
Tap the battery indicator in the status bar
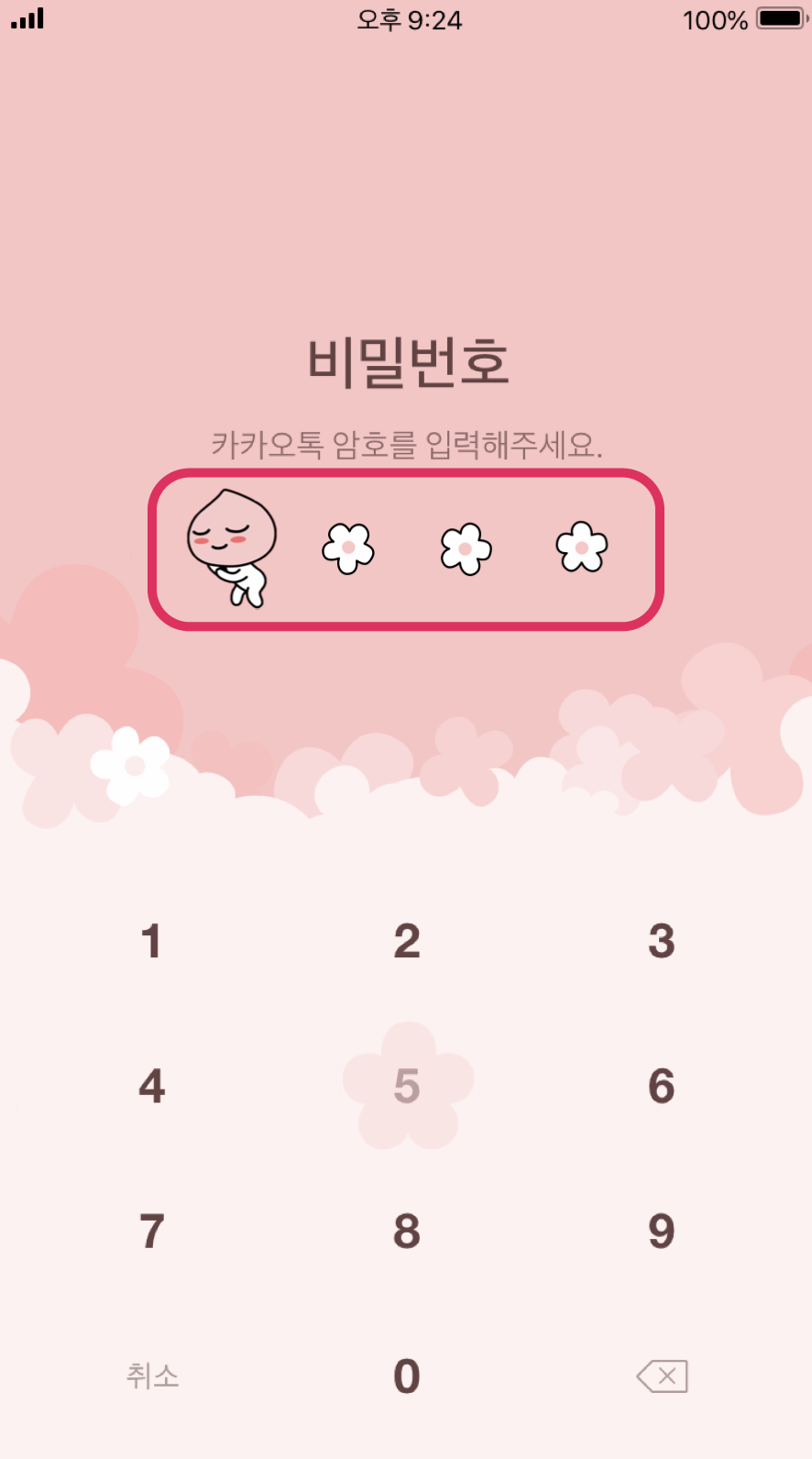[x=778, y=19]
